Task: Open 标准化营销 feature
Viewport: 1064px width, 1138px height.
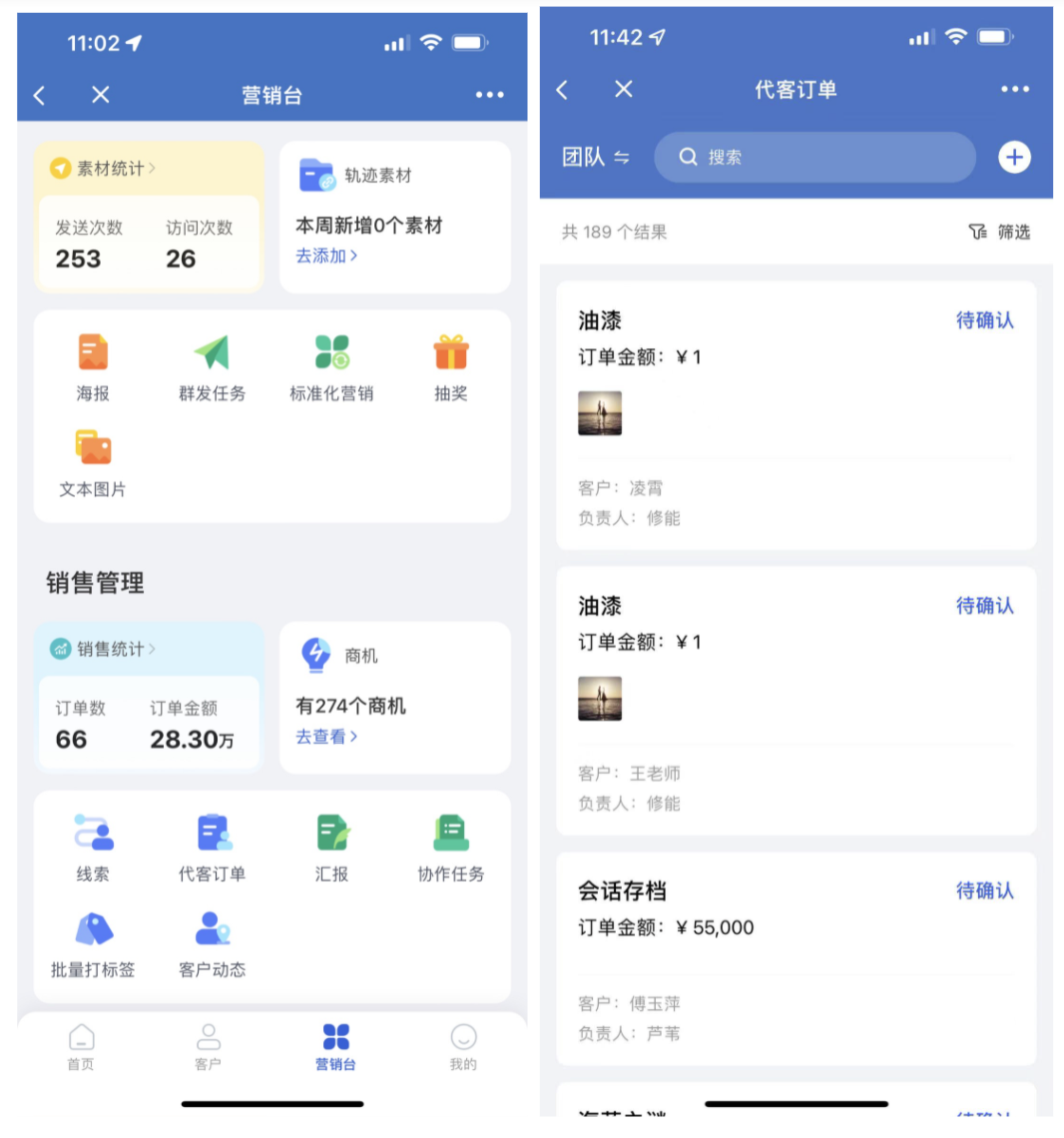Action: click(331, 367)
